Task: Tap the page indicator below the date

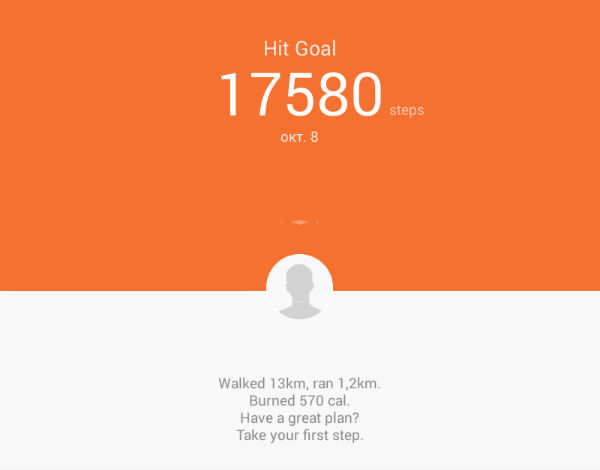Action: click(299, 222)
